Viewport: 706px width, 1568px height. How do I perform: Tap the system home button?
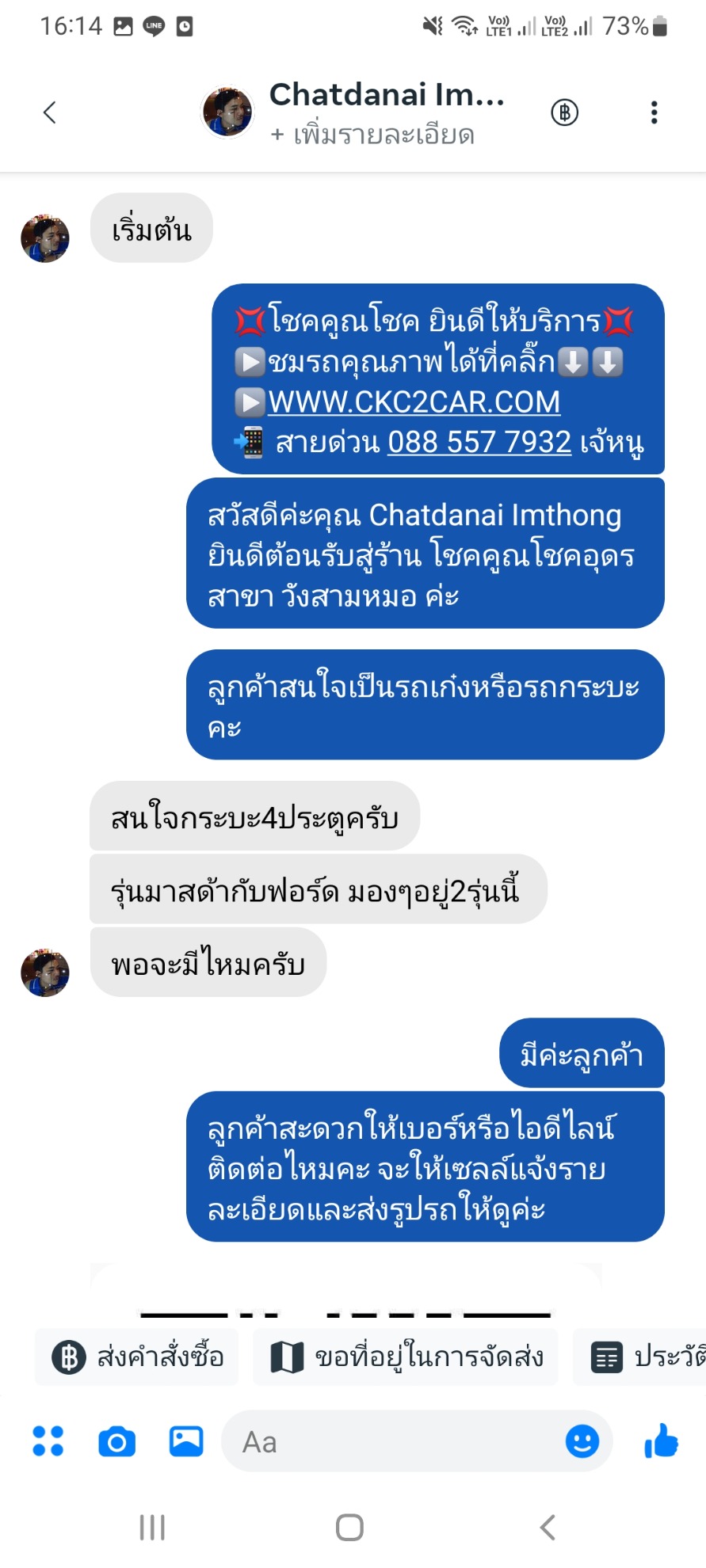349,1527
